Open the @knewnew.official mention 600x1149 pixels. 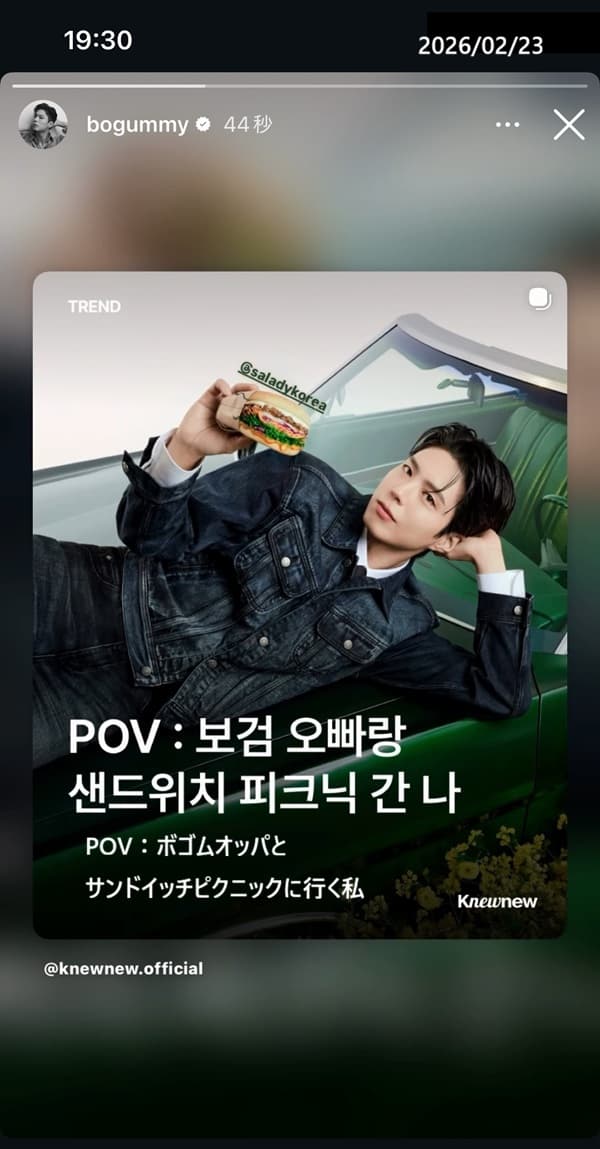(x=123, y=968)
